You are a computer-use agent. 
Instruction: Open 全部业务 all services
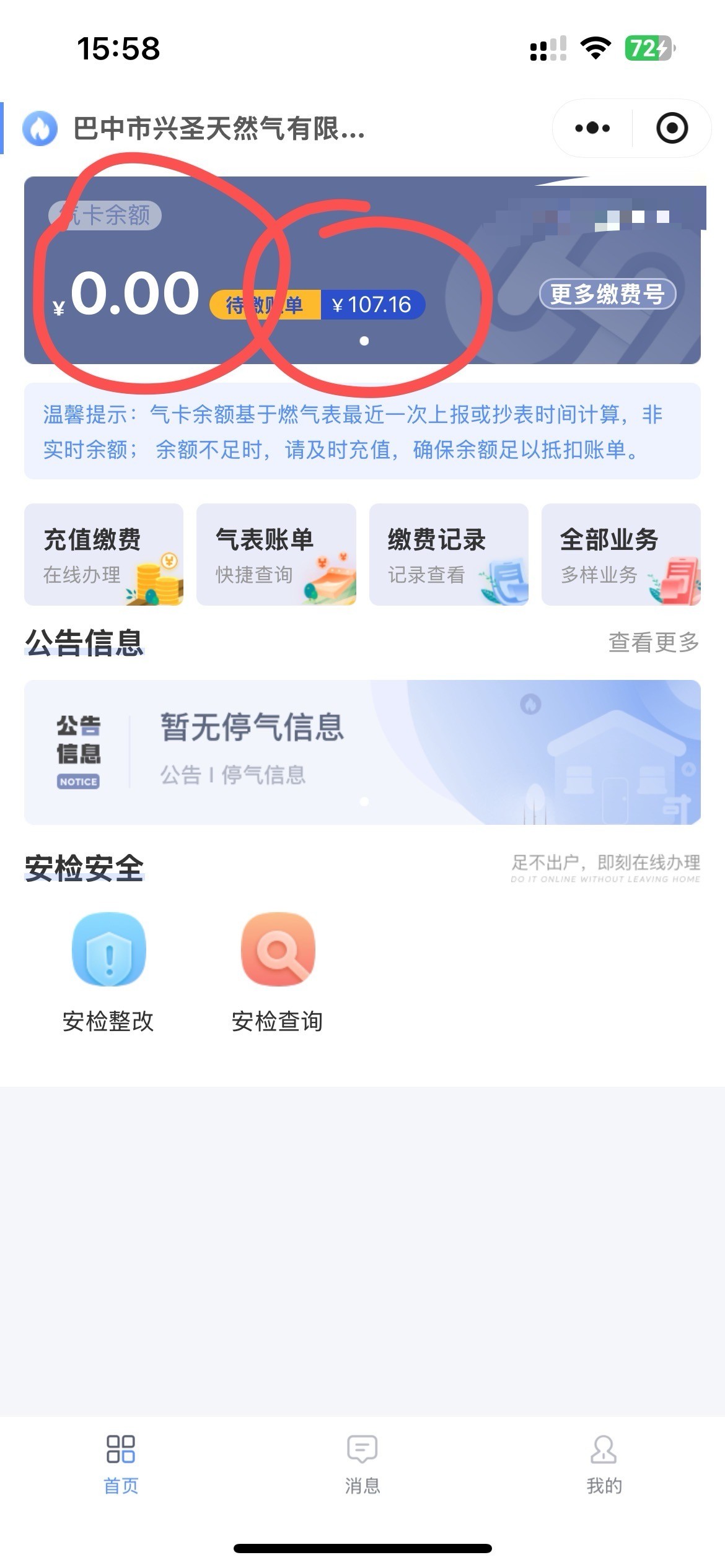621,554
